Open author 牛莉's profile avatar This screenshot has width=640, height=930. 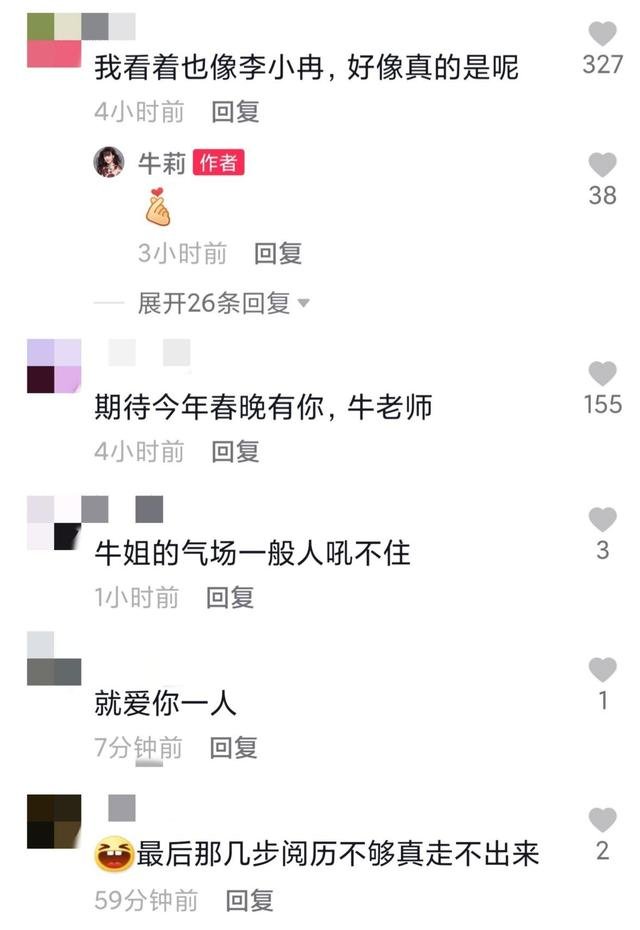109,163
